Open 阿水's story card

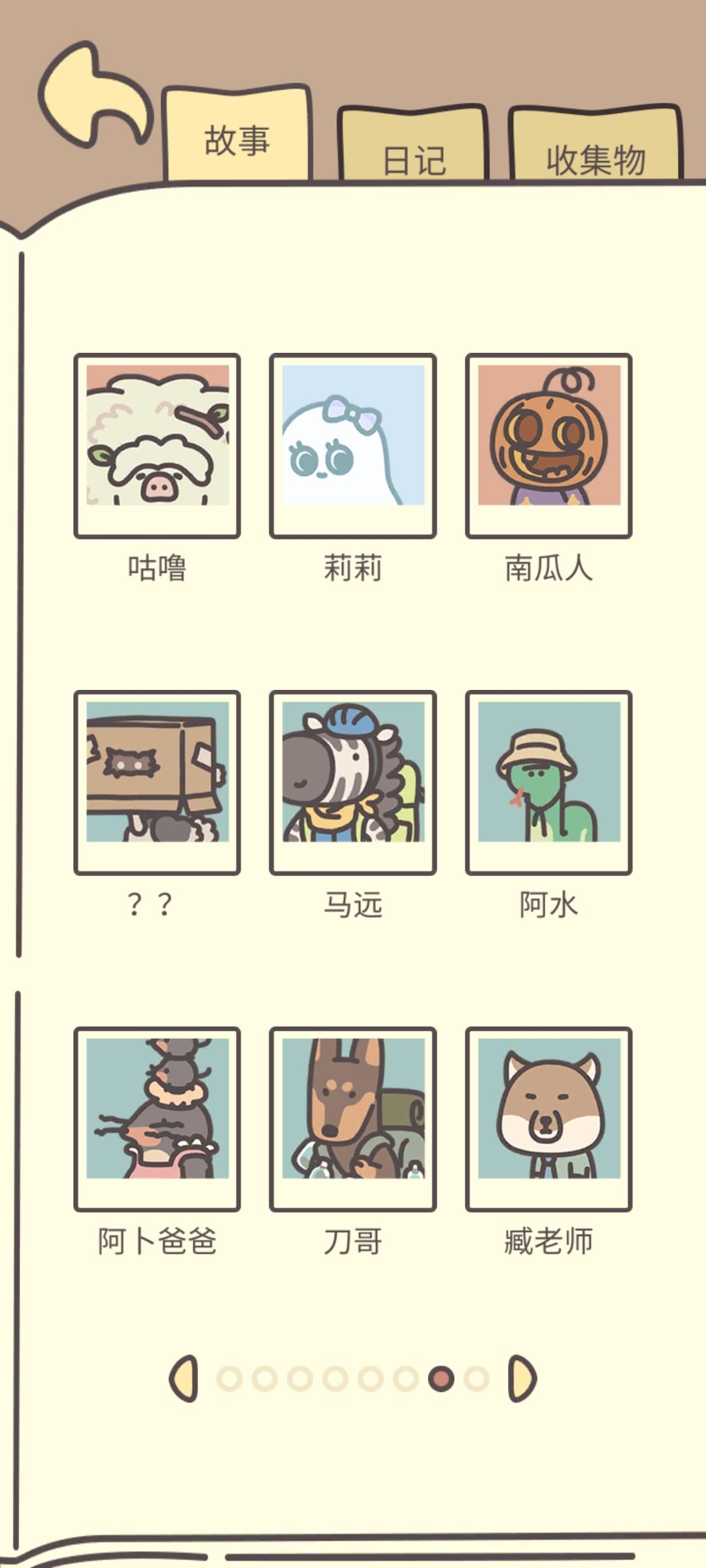point(548,783)
